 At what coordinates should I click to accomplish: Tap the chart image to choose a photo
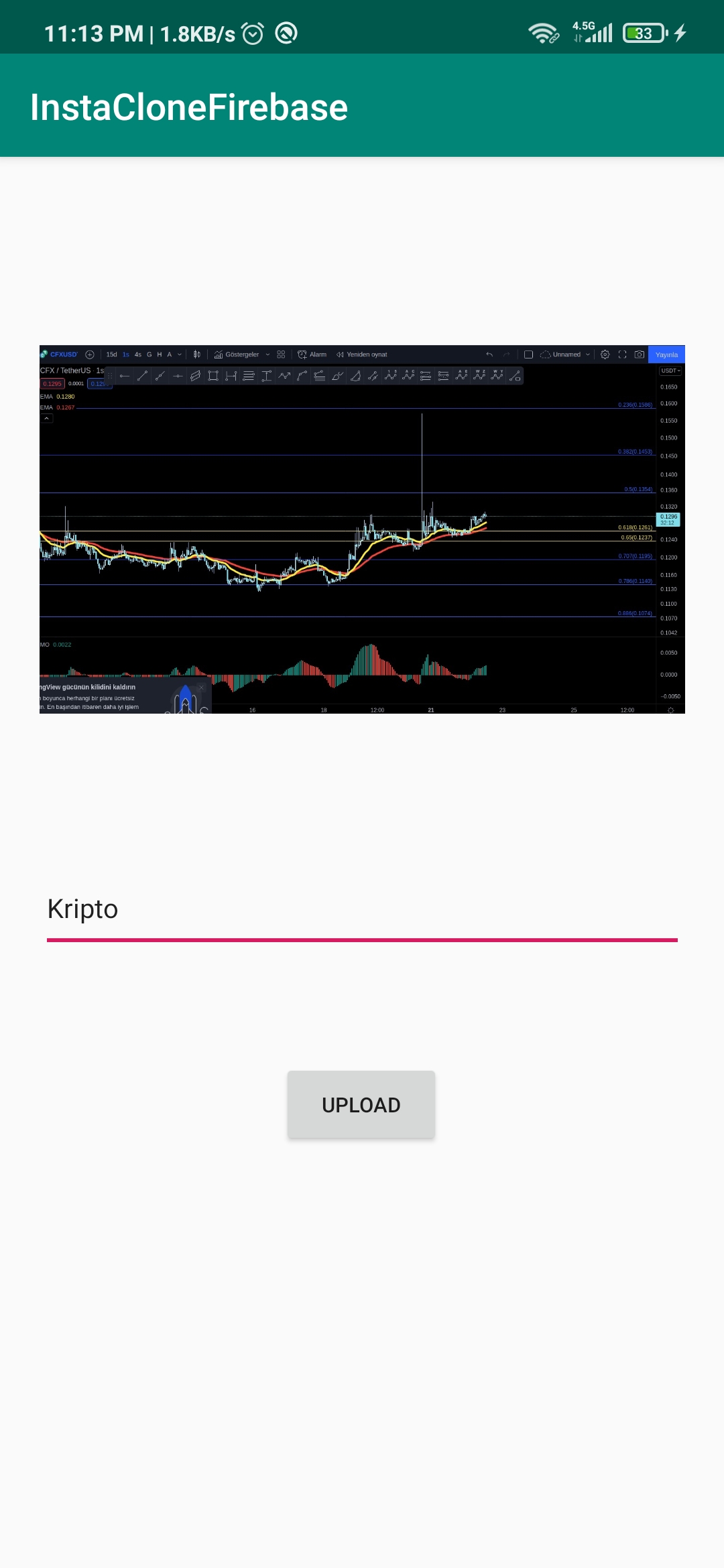click(362, 529)
